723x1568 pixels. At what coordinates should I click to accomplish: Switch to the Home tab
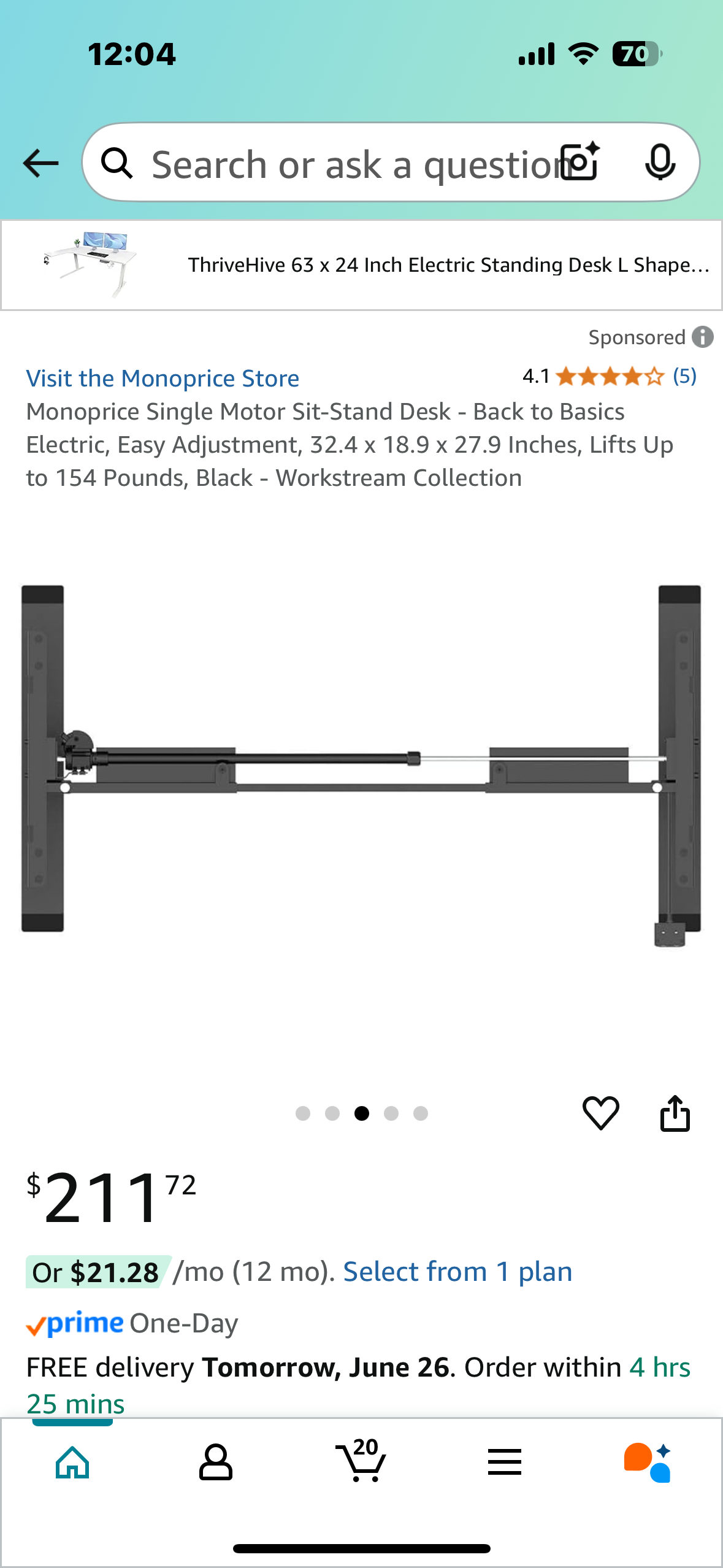pos(72,1462)
